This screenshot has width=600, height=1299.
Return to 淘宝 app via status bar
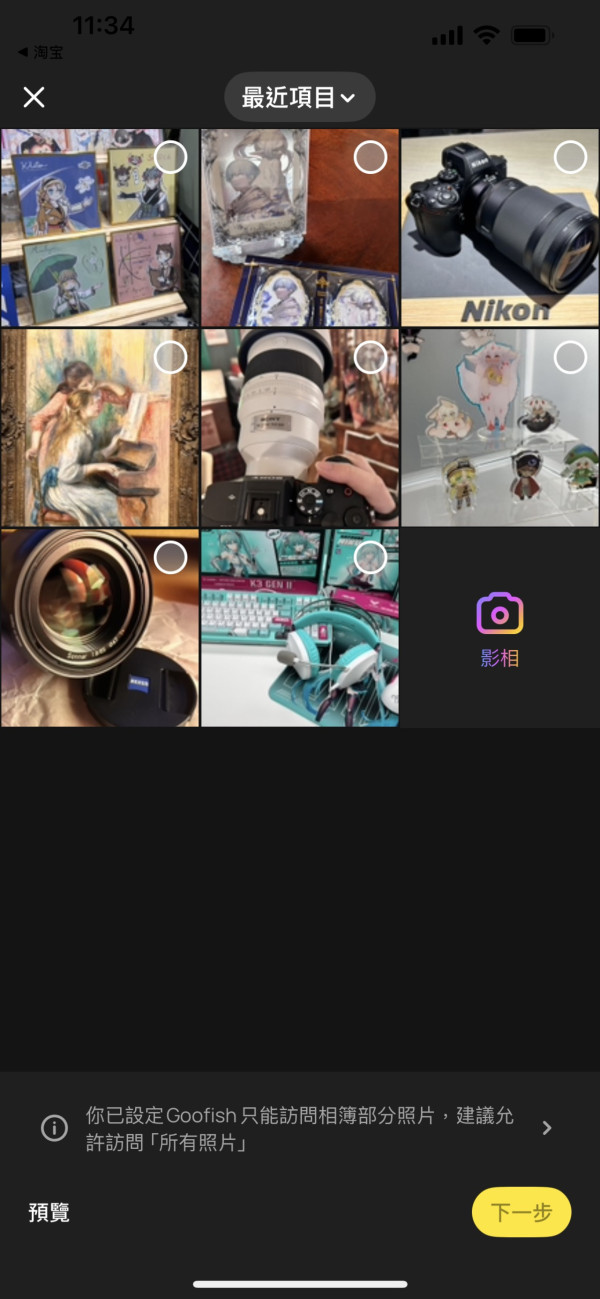(42, 53)
